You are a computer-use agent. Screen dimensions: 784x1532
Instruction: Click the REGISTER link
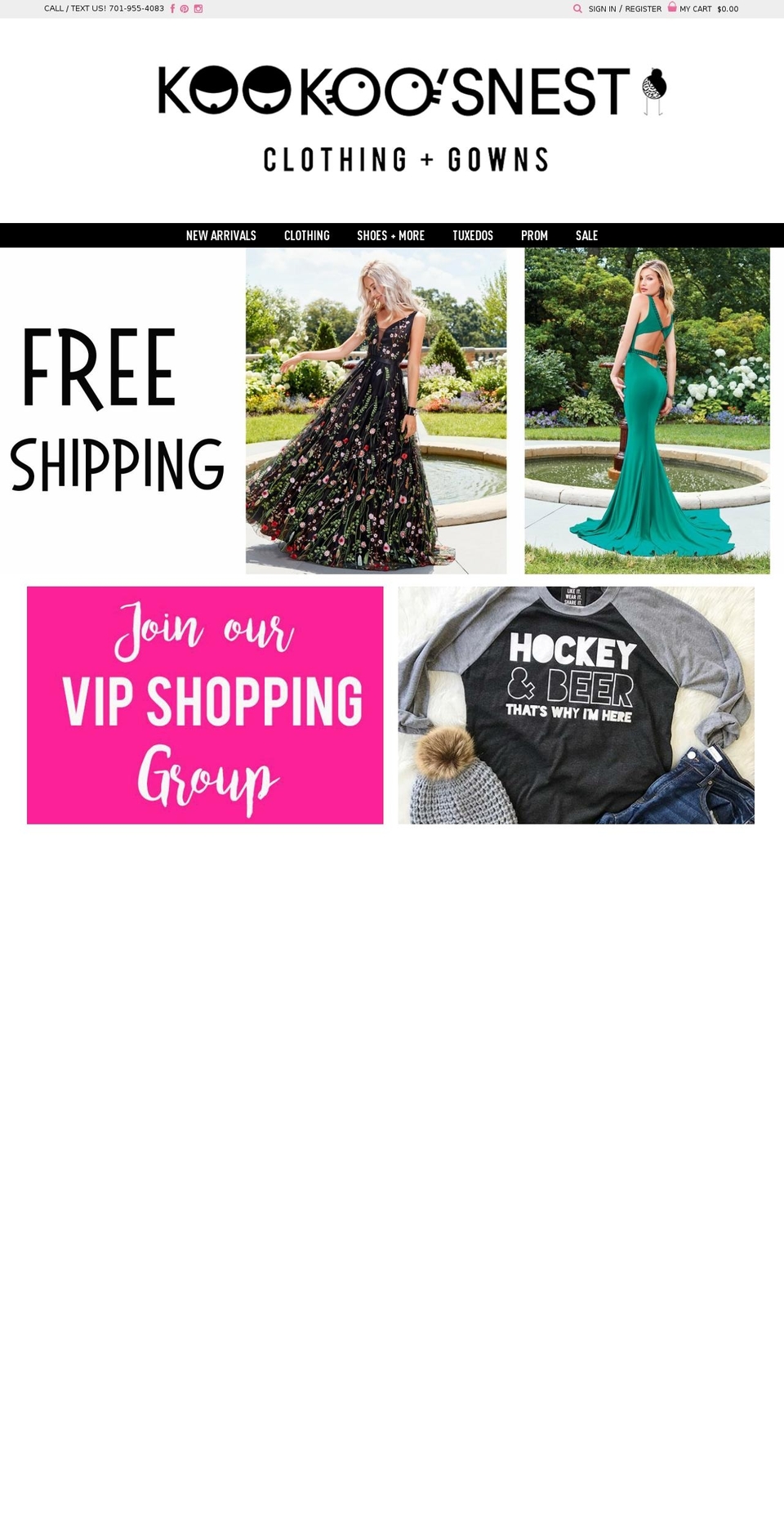[x=642, y=8]
